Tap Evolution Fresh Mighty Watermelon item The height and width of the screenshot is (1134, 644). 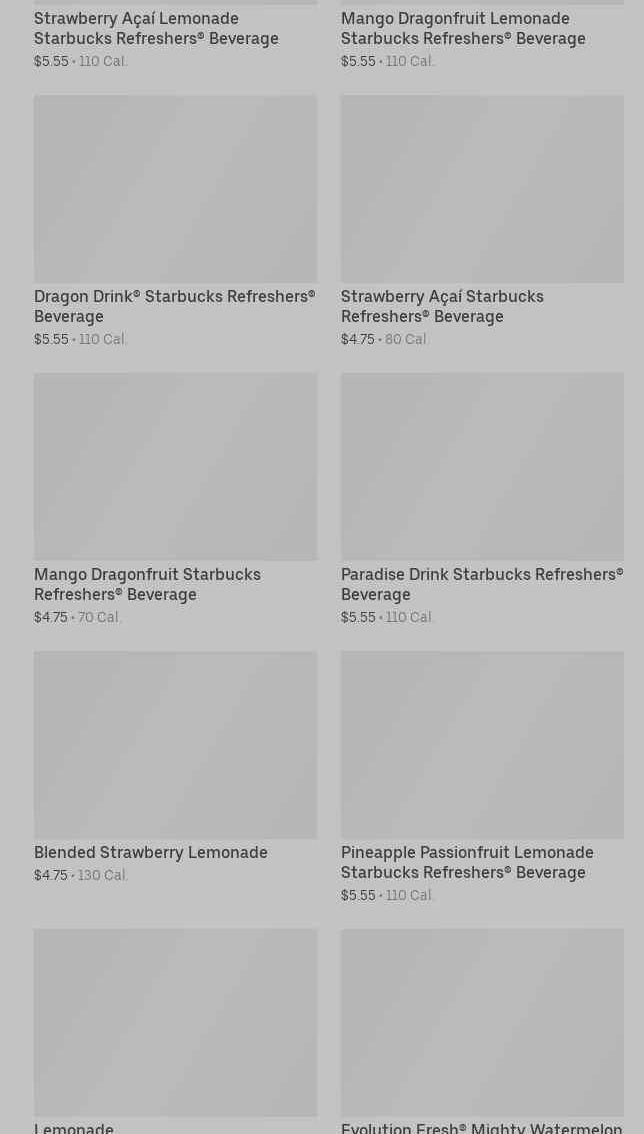[482, 1023]
